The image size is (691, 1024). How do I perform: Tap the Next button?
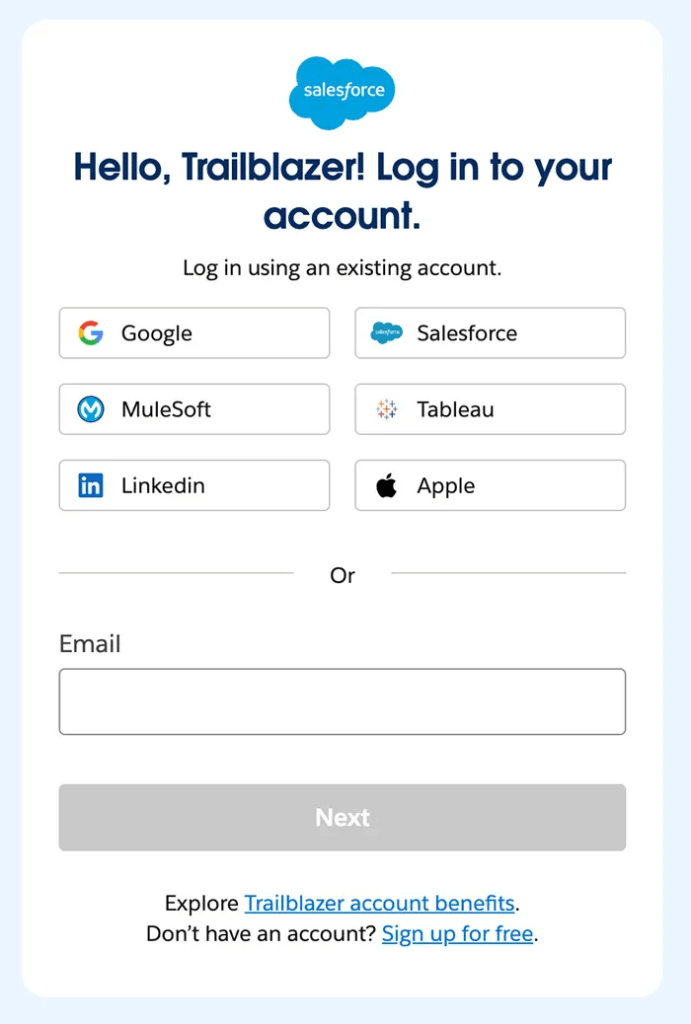pyautogui.click(x=342, y=818)
